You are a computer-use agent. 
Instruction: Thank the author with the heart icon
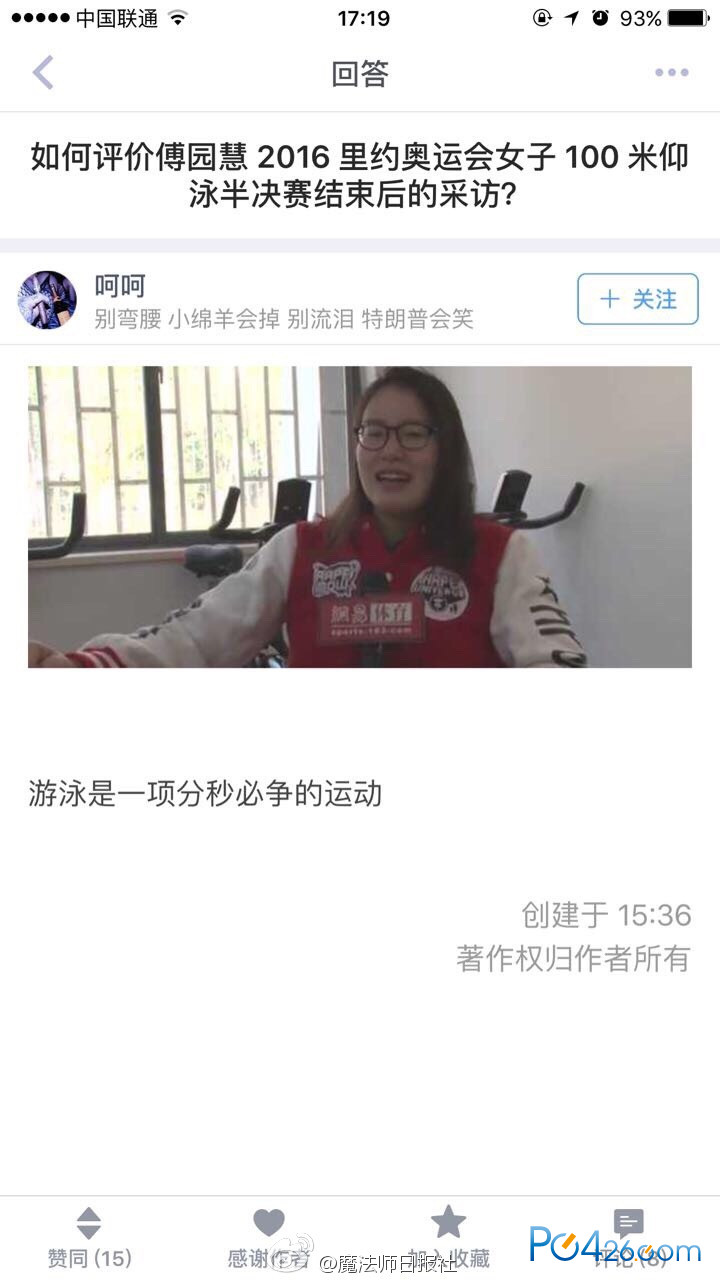268,1238
